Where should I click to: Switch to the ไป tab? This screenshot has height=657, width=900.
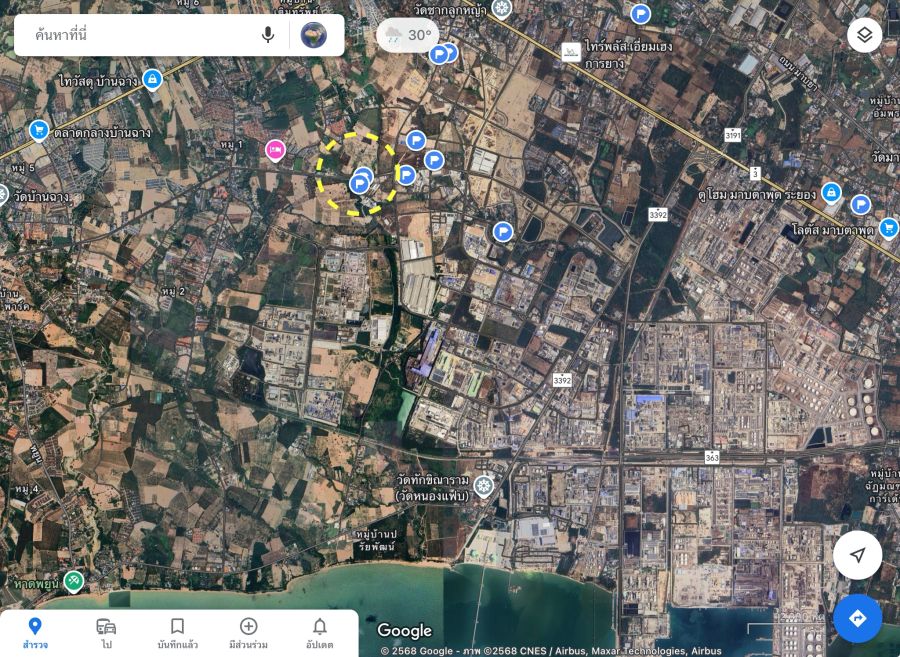pos(106,633)
